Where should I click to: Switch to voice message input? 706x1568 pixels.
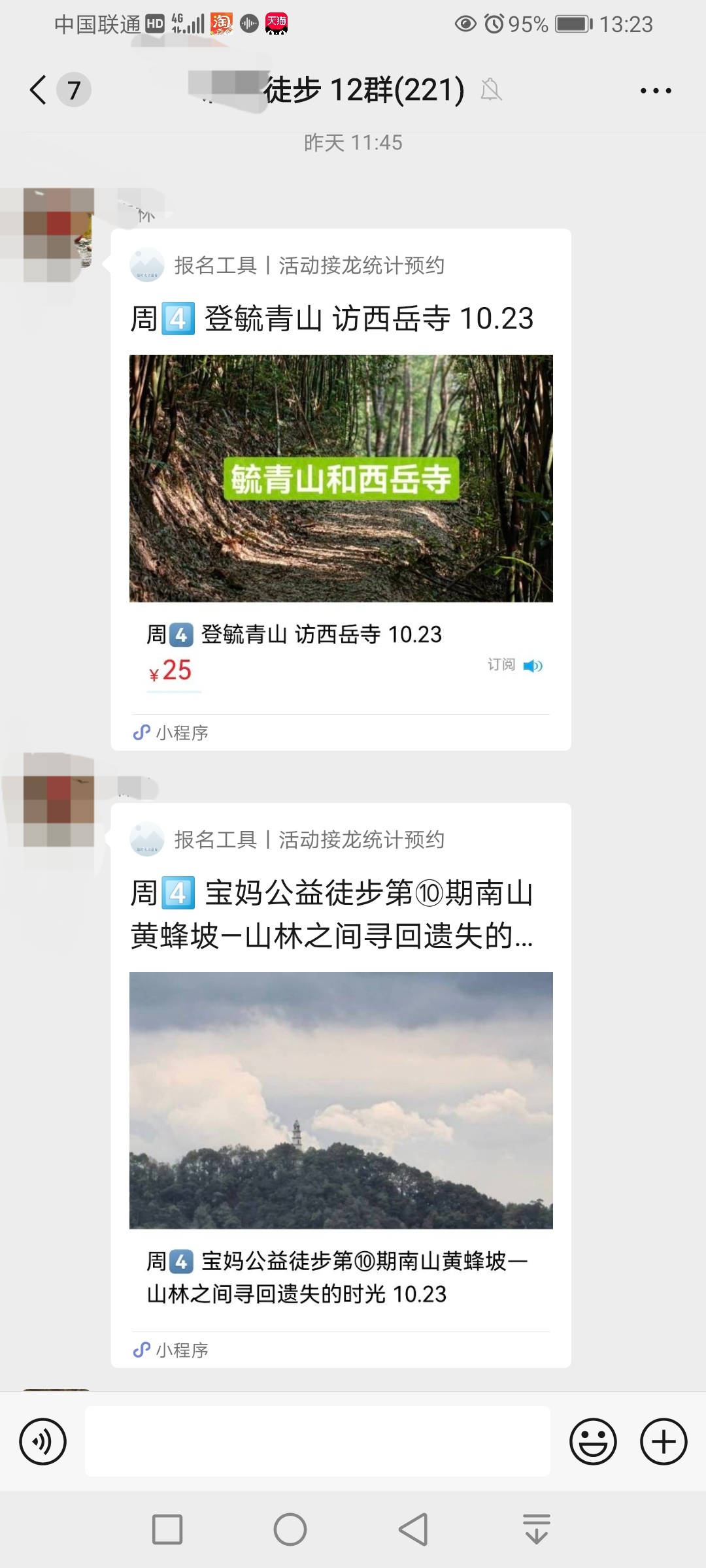(x=43, y=1441)
